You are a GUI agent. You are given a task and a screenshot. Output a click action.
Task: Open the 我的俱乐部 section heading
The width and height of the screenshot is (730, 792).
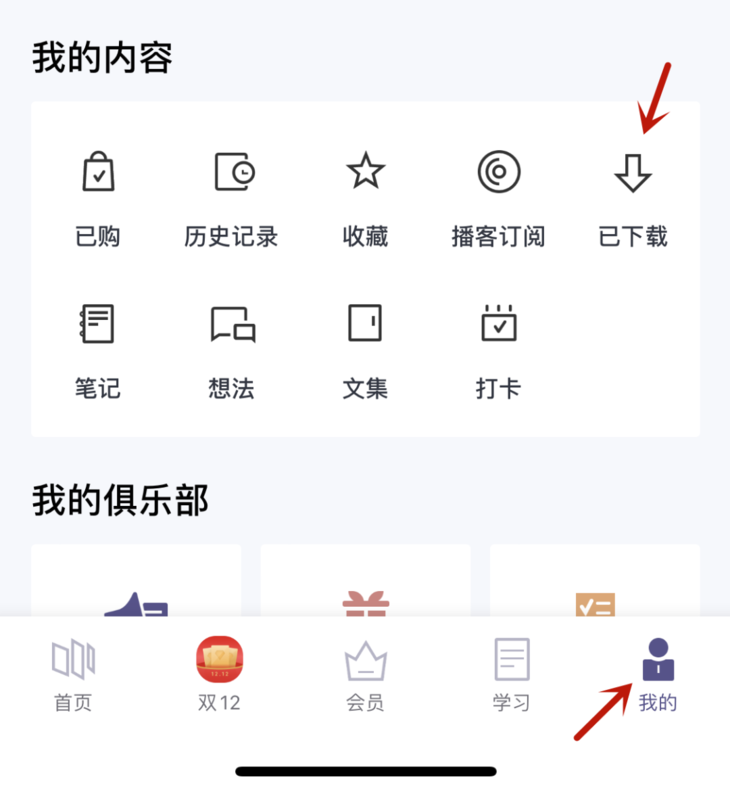click(119, 502)
